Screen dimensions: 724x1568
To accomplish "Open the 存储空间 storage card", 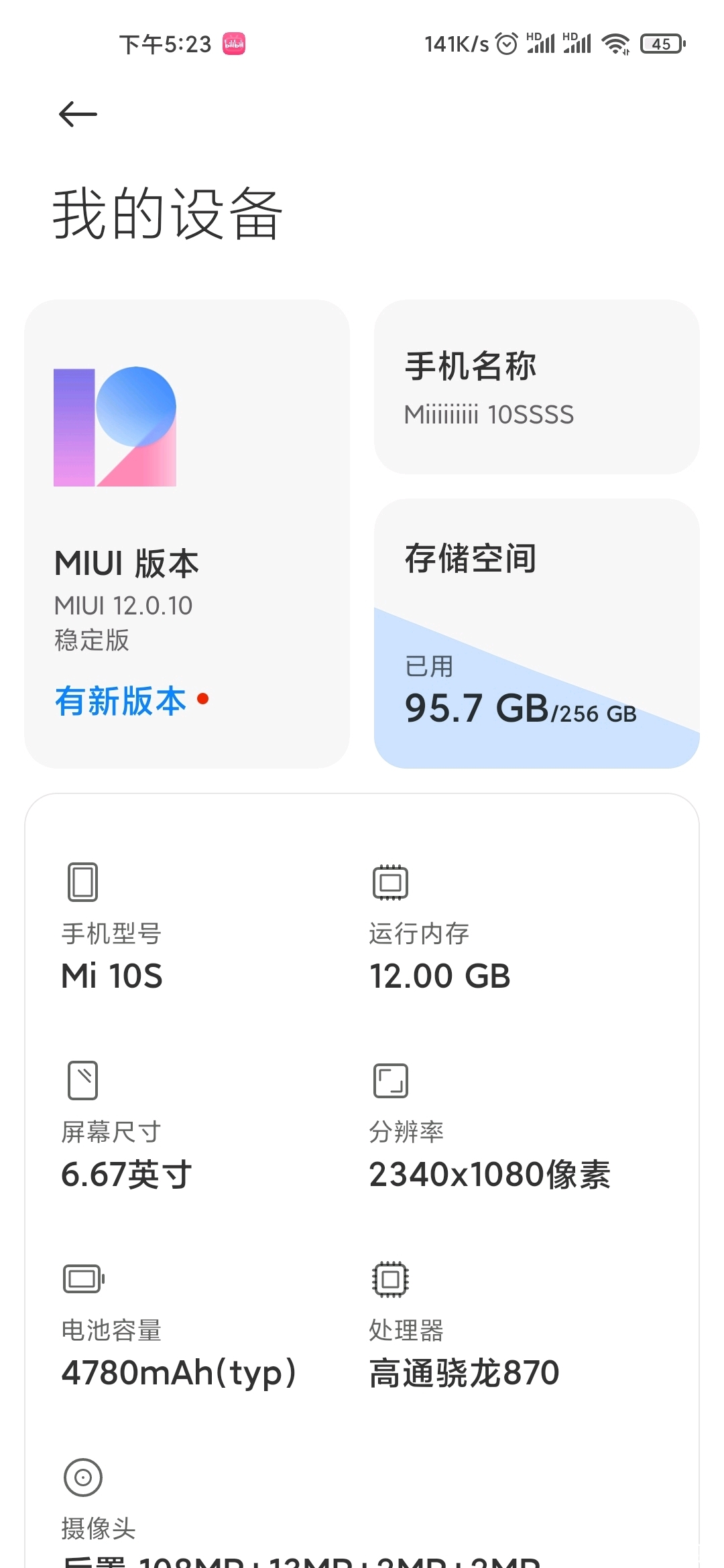I will [x=536, y=633].
